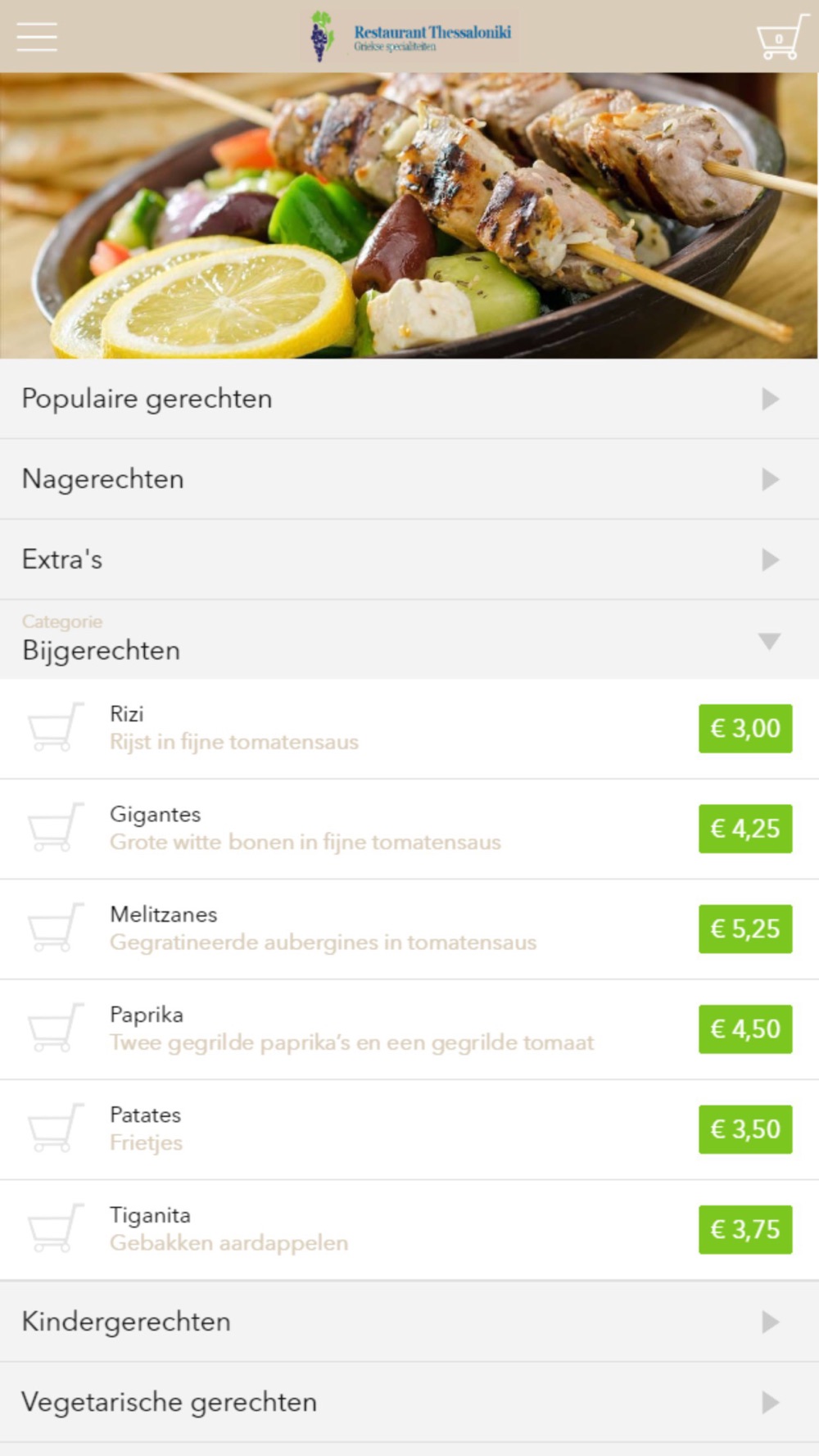This screenshot has height=1456, width=819.
Task: Add Tiganita for € 3,75
Action: [745, 1229]
